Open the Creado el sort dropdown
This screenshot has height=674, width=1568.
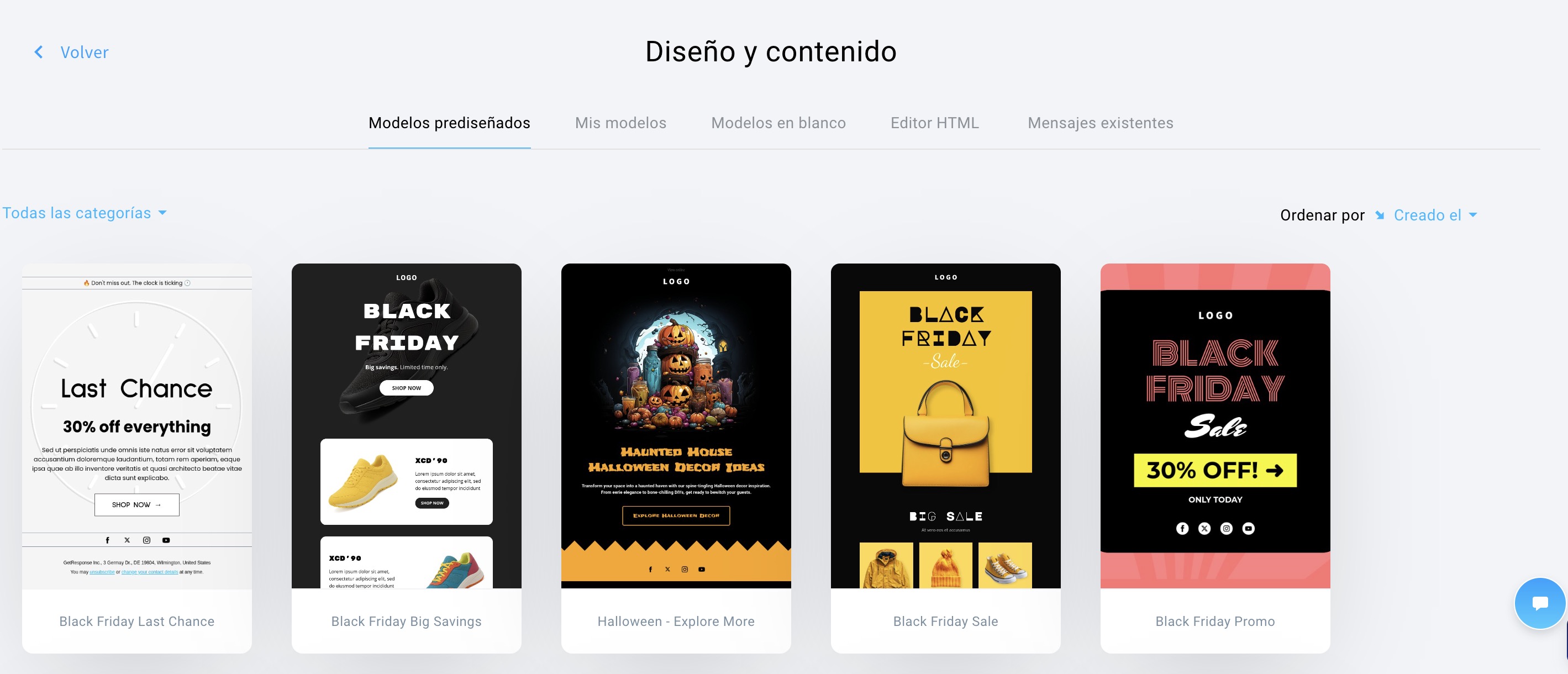pos(1435,215)
